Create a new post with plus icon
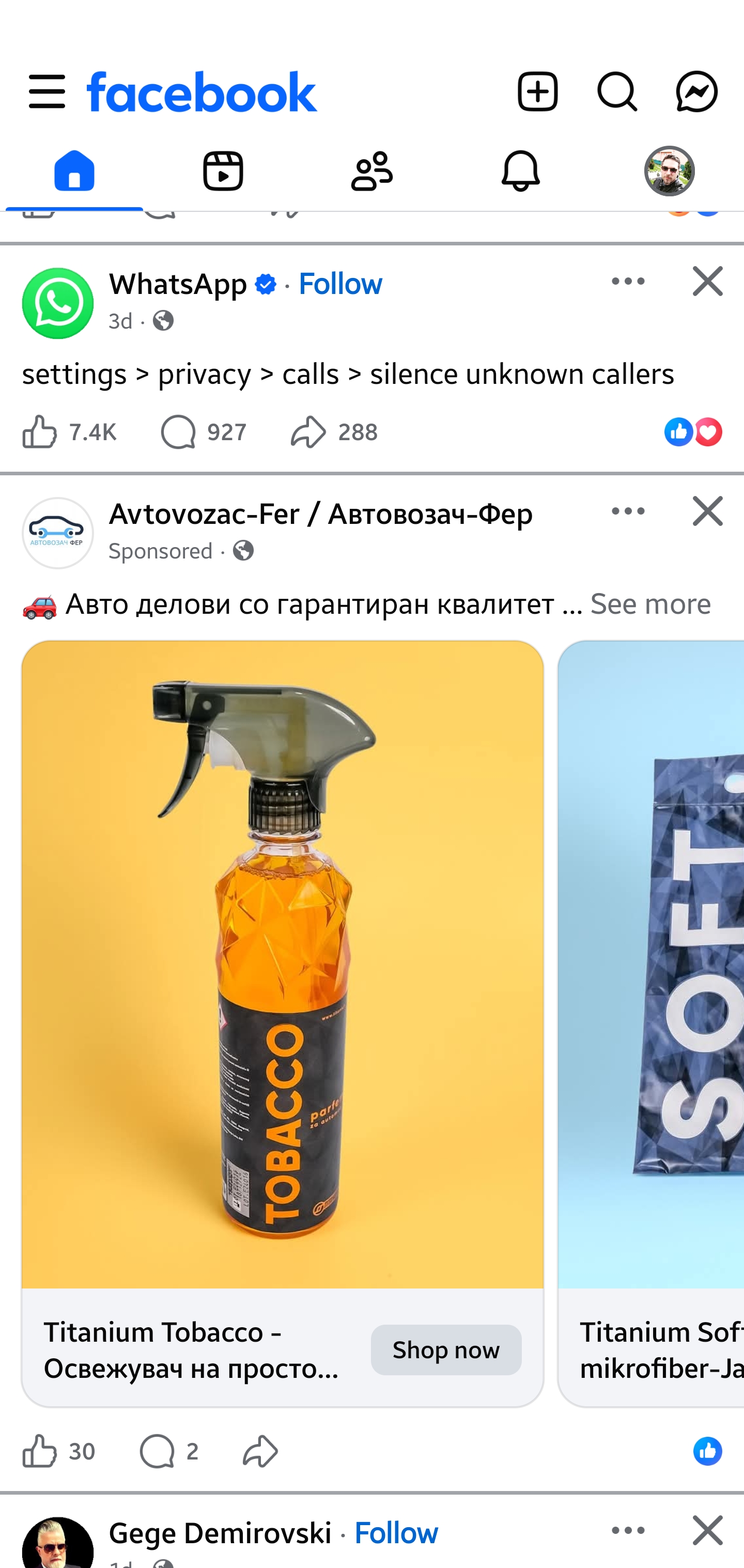 click(x=537, y=92)
